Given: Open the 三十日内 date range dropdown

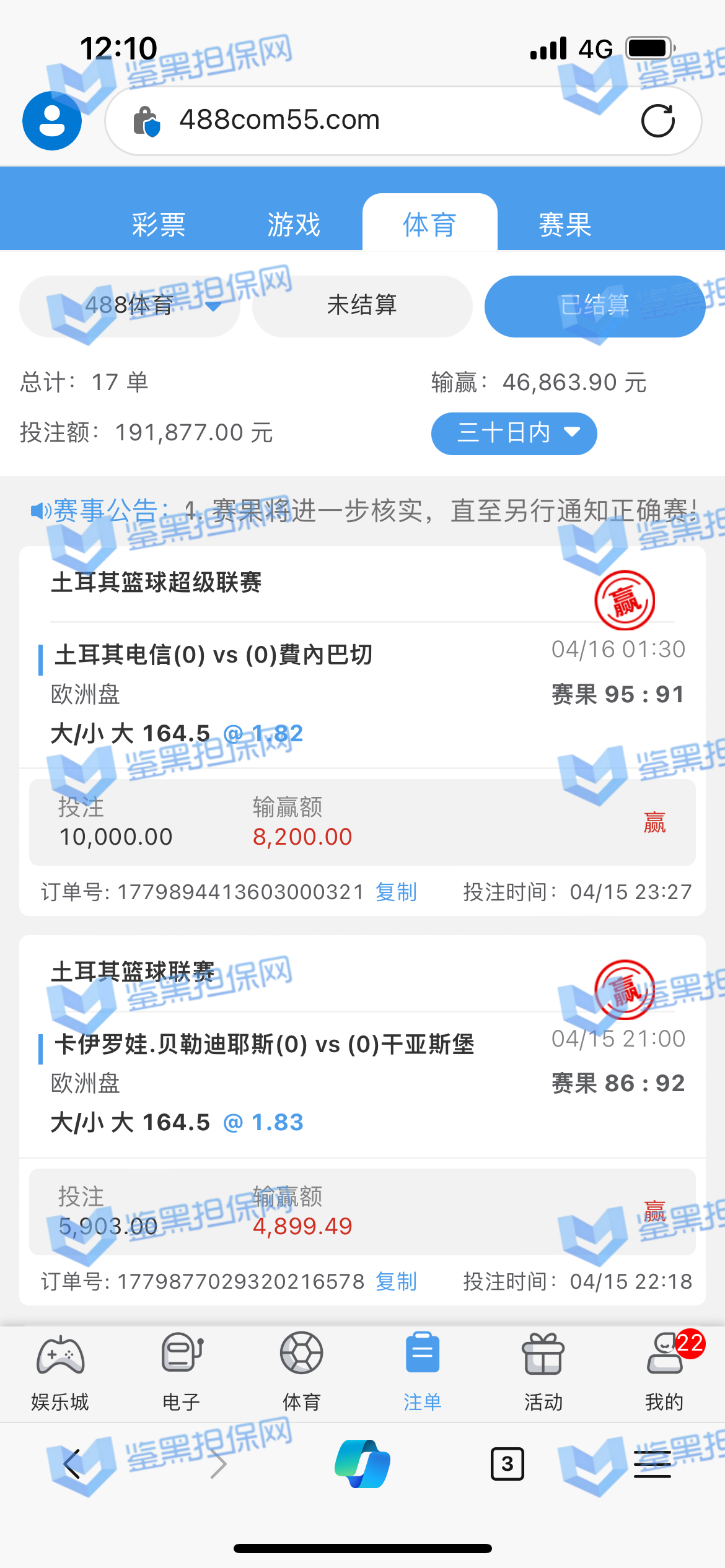Looking at the screenshot, I should pyautogui.click(x=514, y=433).
